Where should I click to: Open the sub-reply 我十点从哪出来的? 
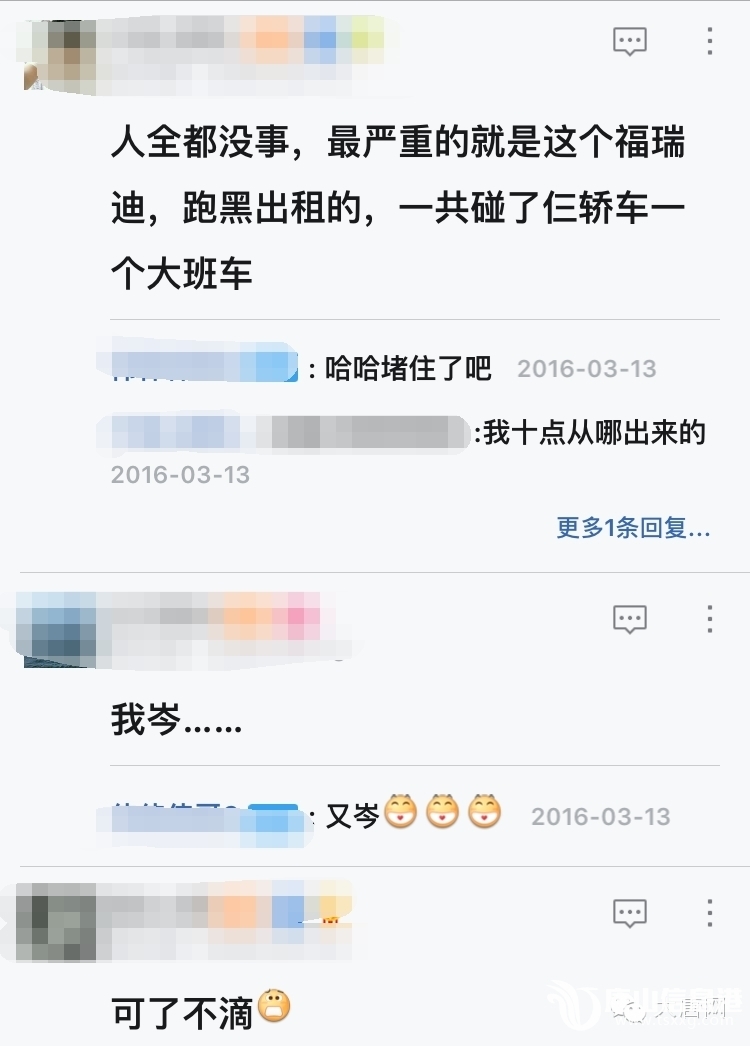pos(594,433)
